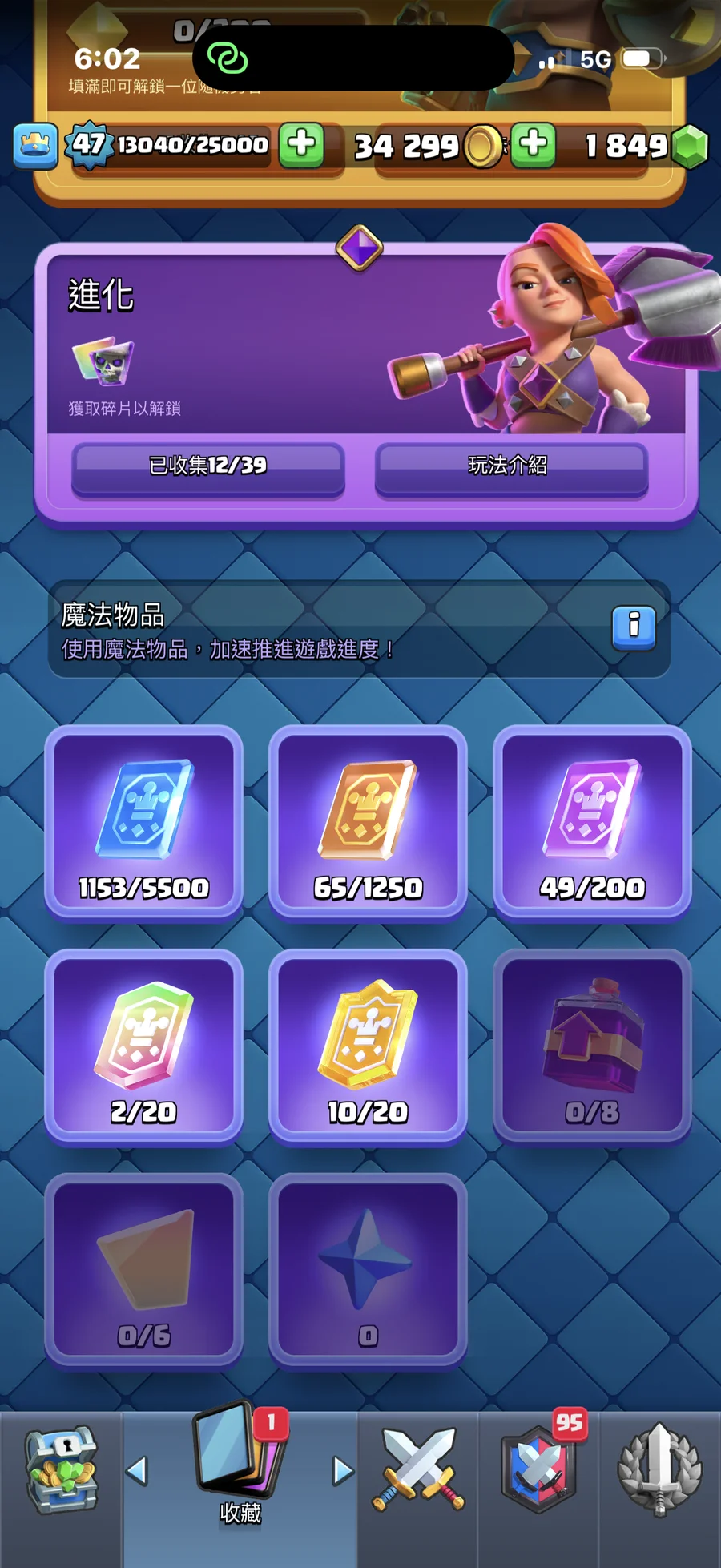721x1568 pixels.
Task: Tap the left arrow beside 收藏
Action: pos(138,1471)
